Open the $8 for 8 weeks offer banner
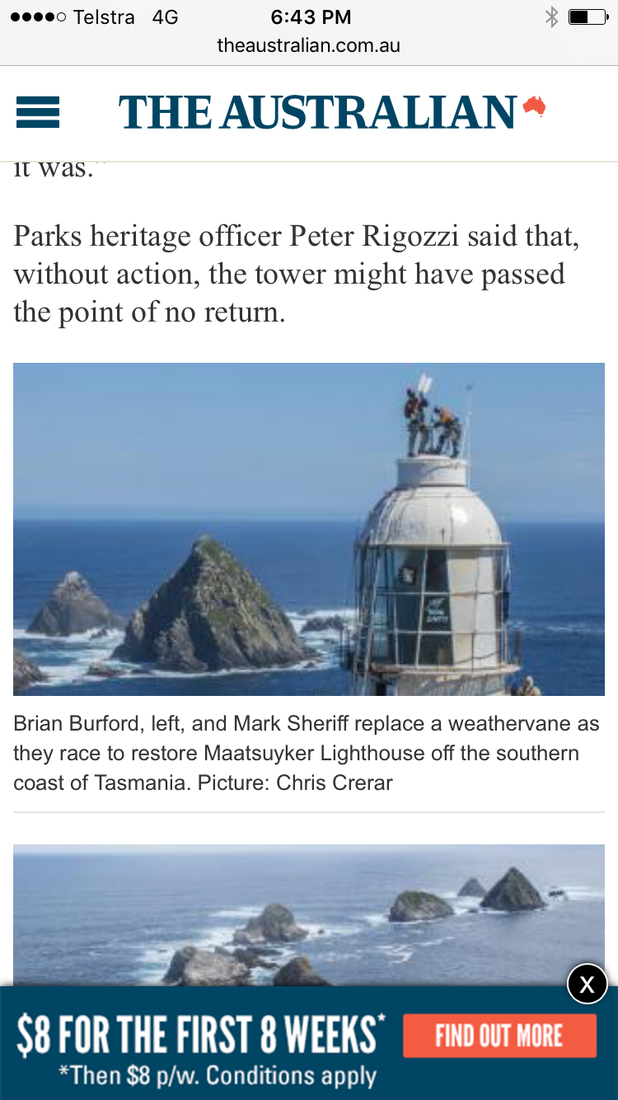The image size is (618, 1100). [309, 1043]
